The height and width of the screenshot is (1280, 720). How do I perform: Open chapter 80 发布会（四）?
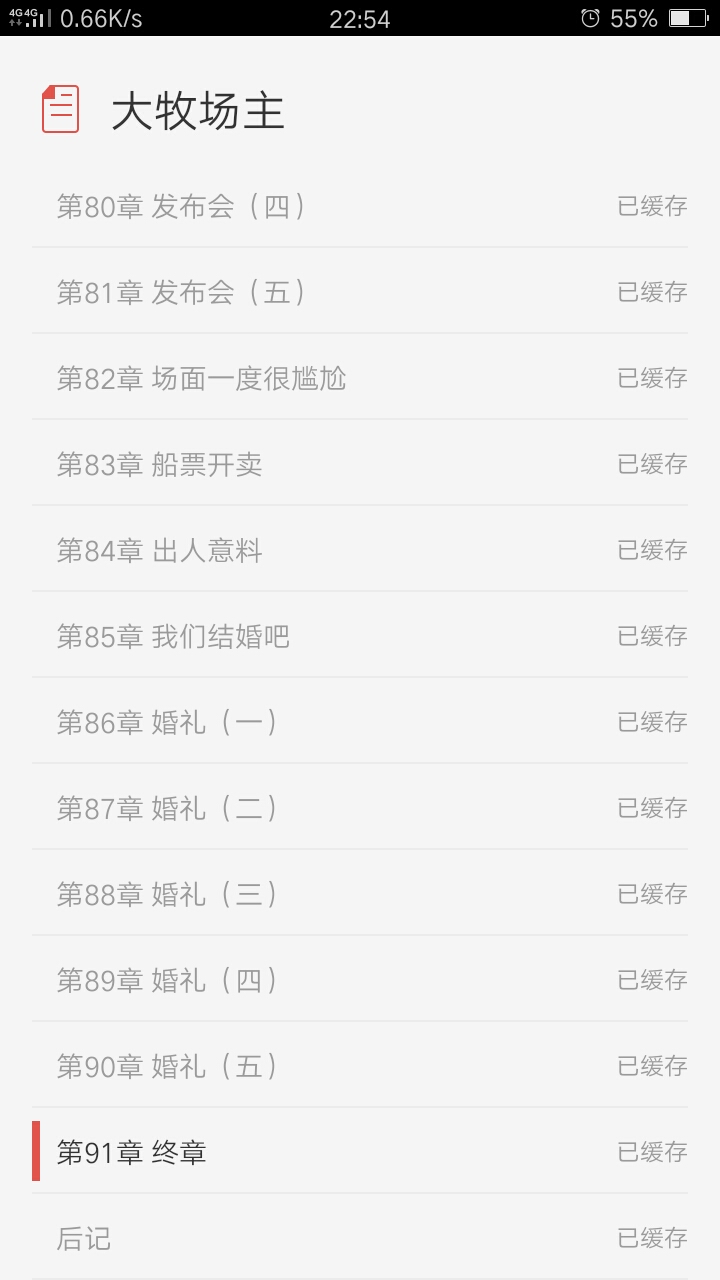coord(181,206)
